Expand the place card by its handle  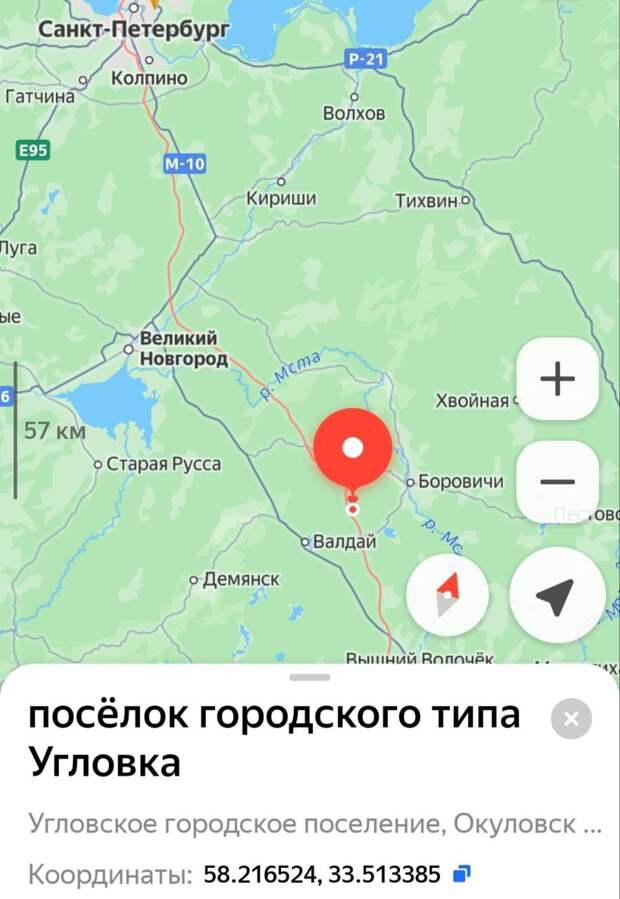[310, 677]
